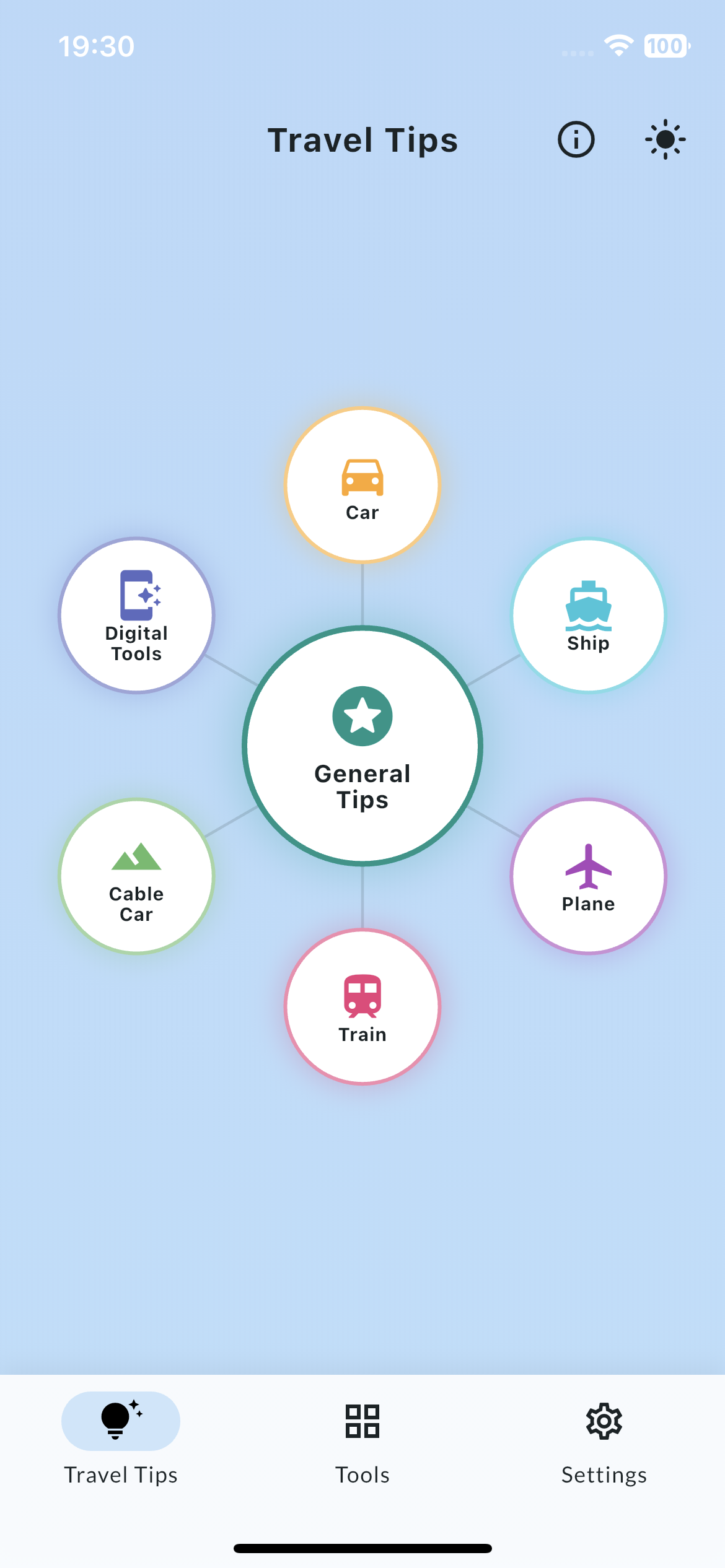Tap the Wi-Fi indicator in the status bar
This screenshot has width=725, height=1568.
618,45
